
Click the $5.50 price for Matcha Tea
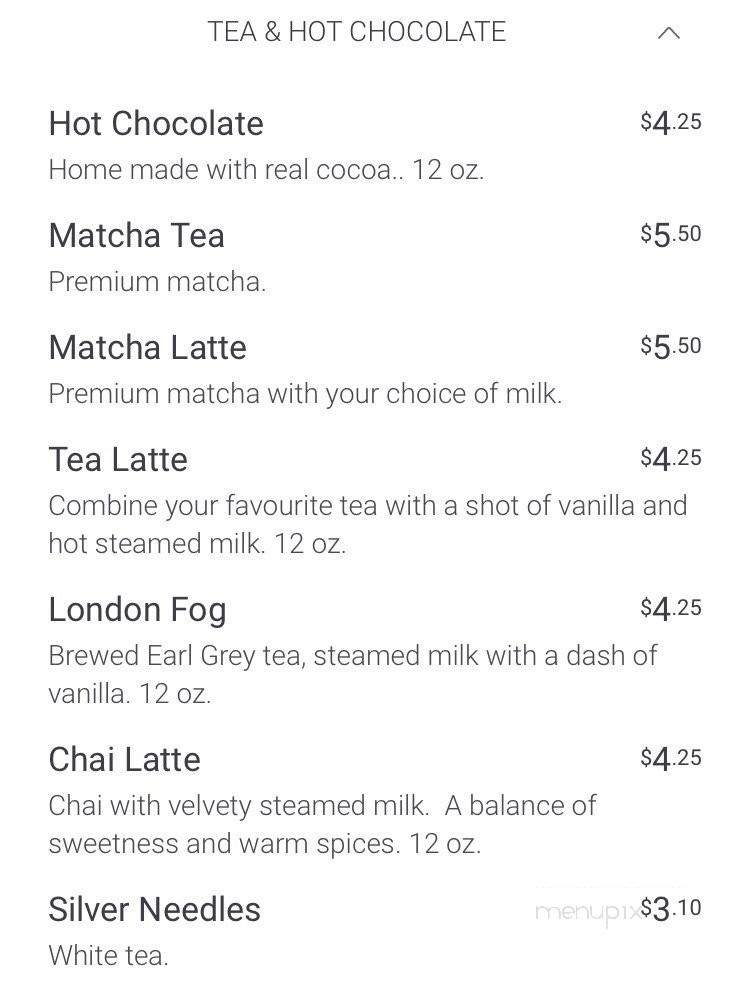point(670,234)
